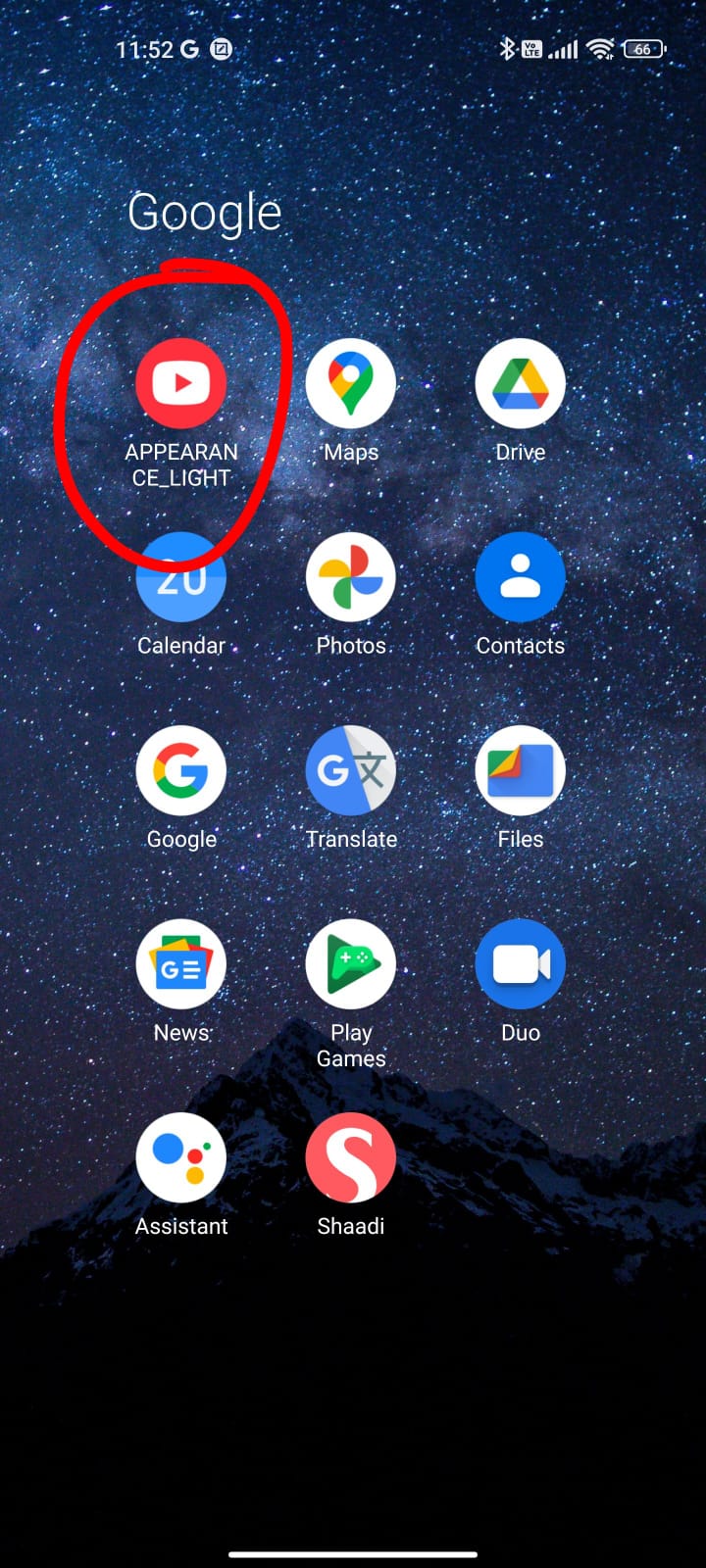Launch the Shaadi app
This screenshot has height=1568, width=706.
tap(351, 1157)
